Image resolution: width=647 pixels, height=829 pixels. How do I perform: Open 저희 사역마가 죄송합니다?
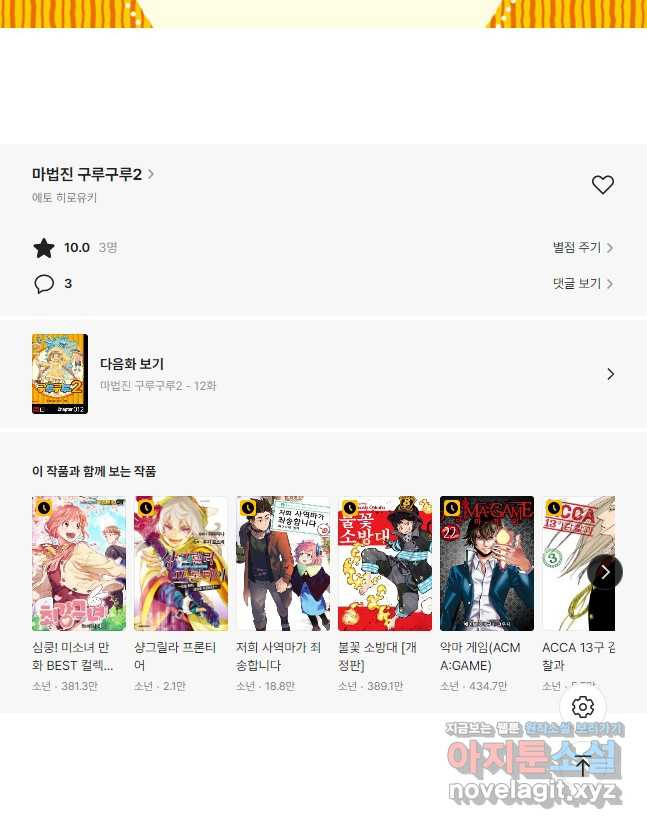pyautogui.click(x=283, y=563)
